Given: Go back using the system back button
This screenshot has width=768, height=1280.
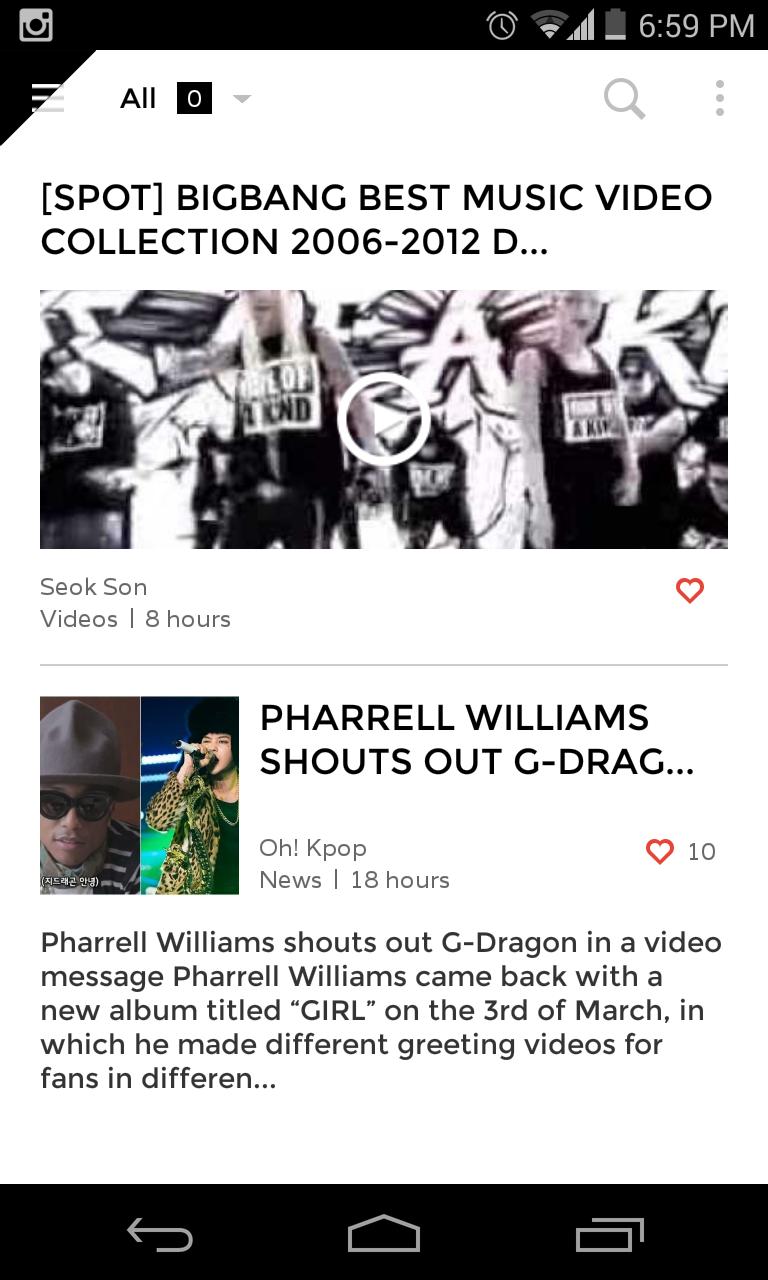Looking at the screenshot, I should pyautogui.click(x=160, y=1235).
